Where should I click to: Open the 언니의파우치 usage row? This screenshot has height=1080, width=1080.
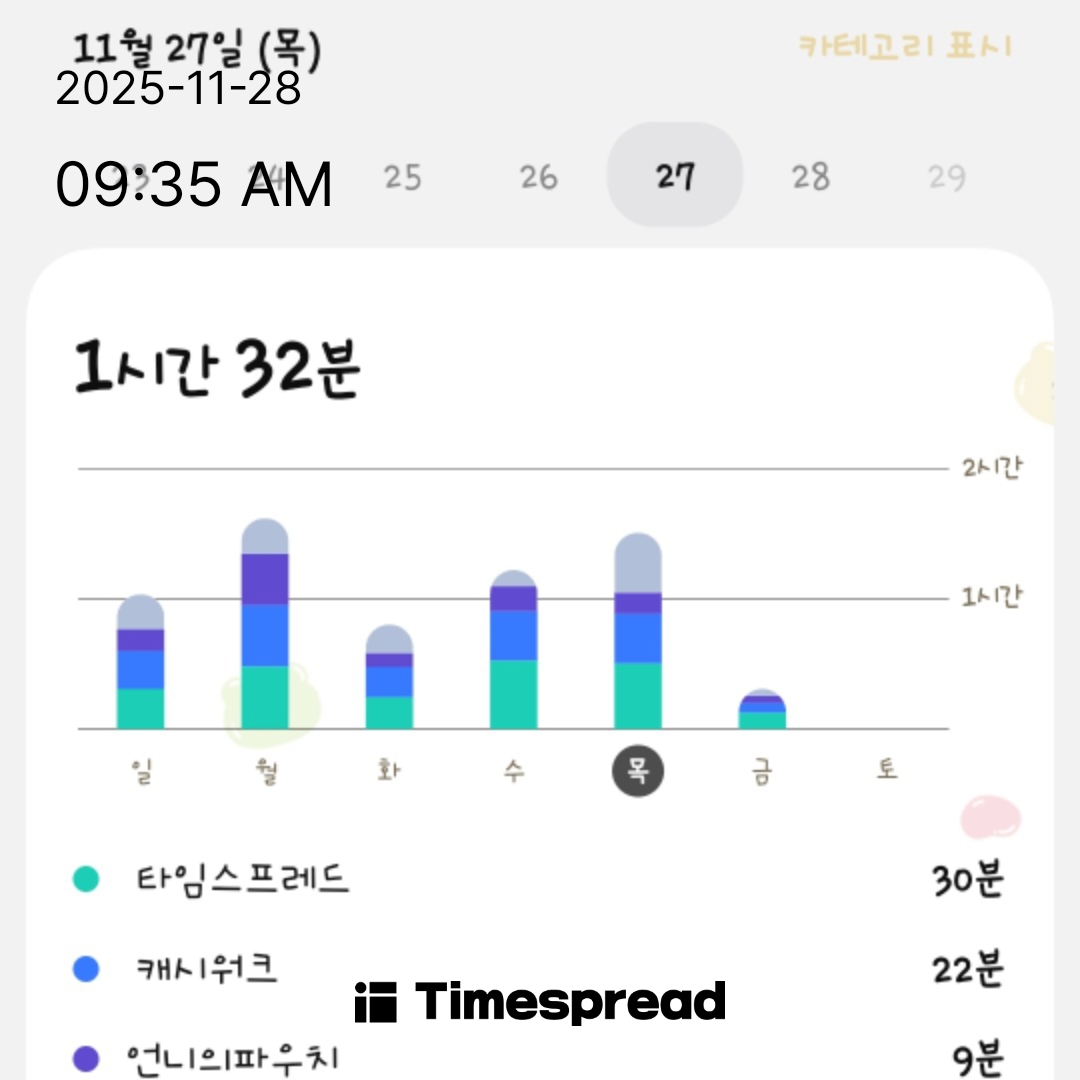[x=539, y=1058]
